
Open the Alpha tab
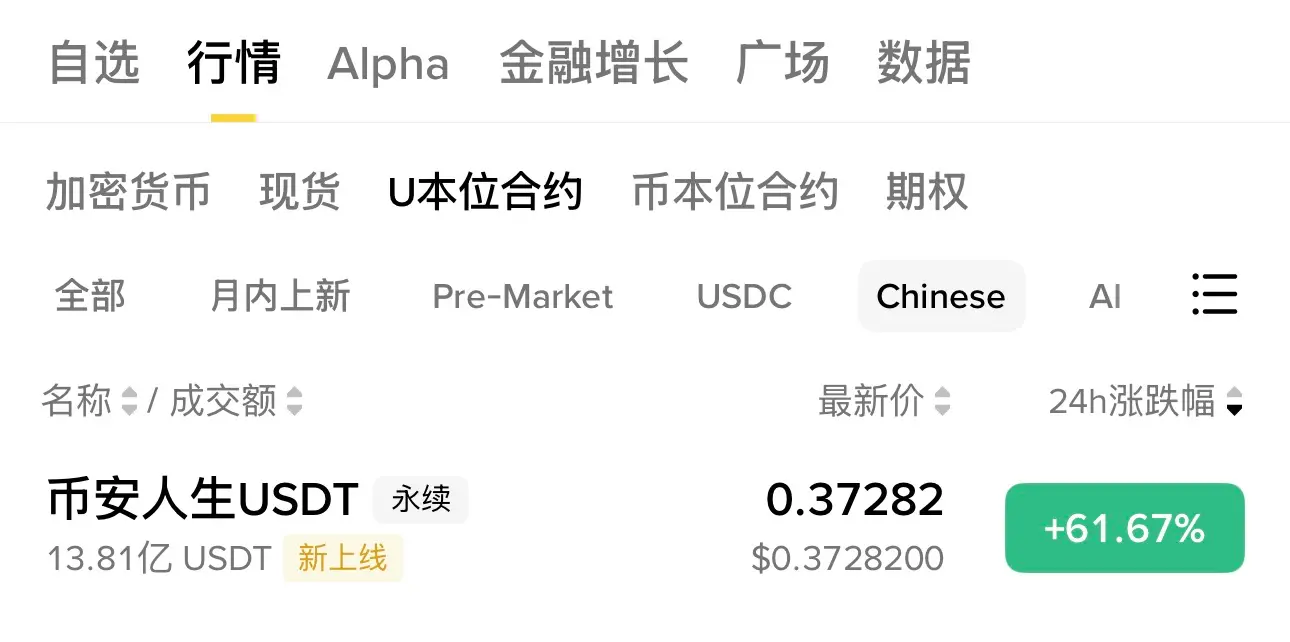coord(388,64)
